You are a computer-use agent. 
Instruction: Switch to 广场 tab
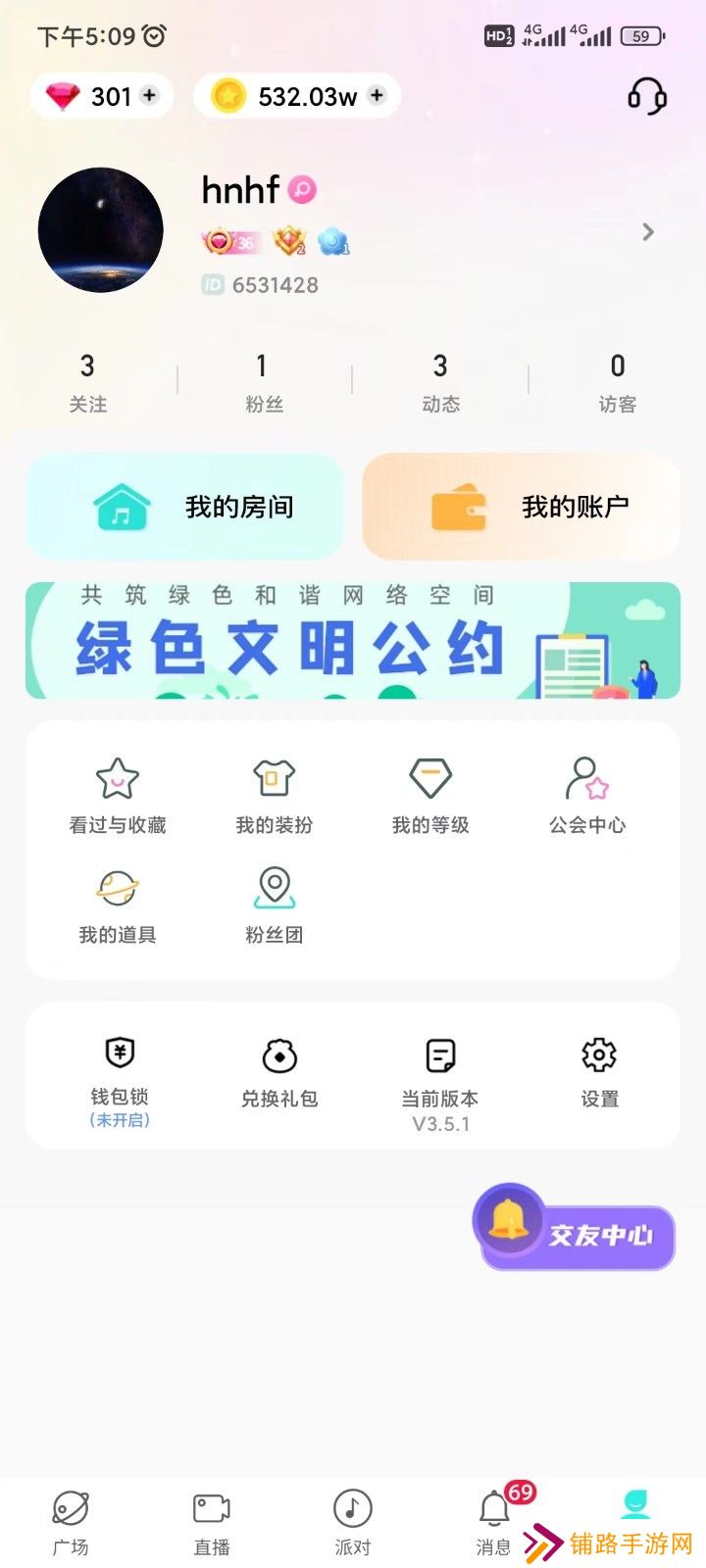(71, 1522)
